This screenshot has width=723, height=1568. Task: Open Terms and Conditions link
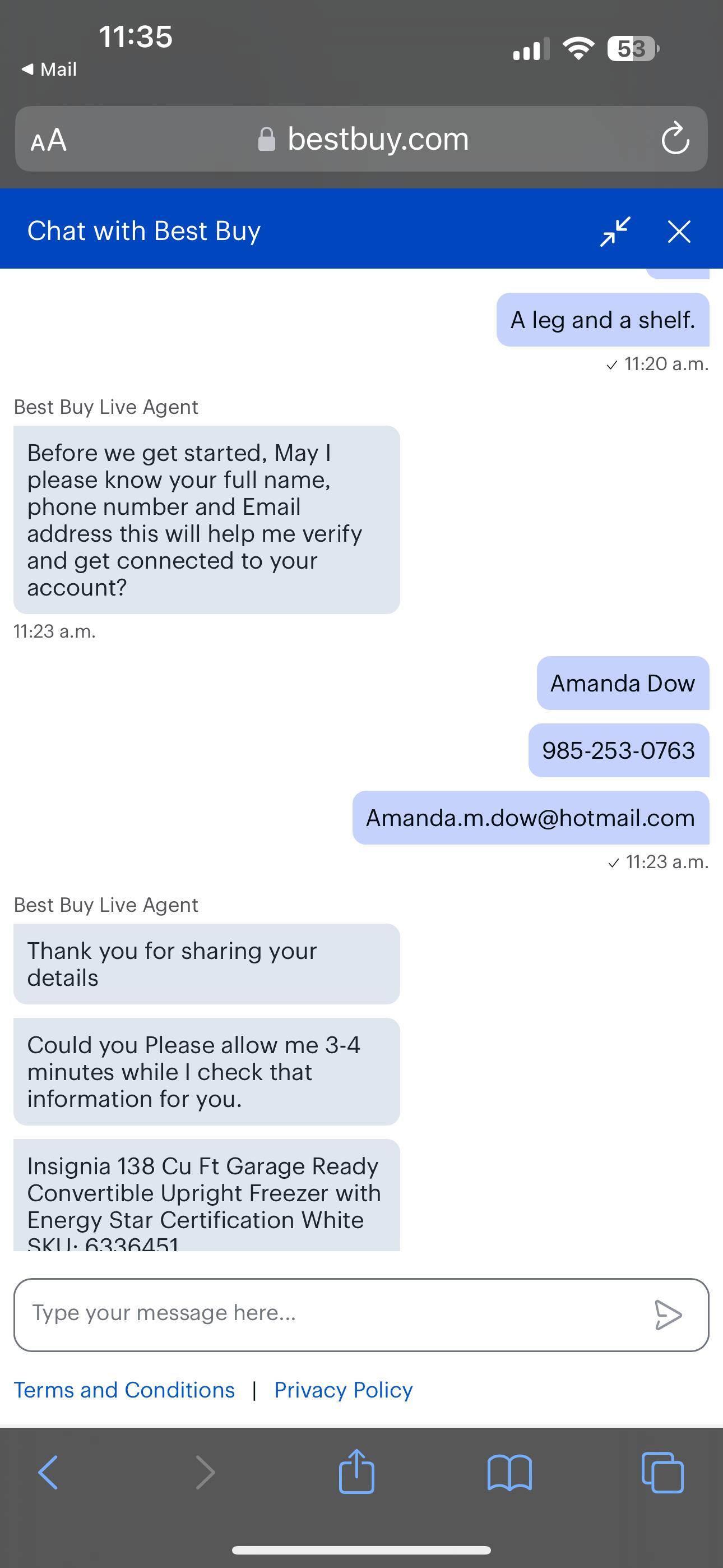click(x=124, y=1390)
